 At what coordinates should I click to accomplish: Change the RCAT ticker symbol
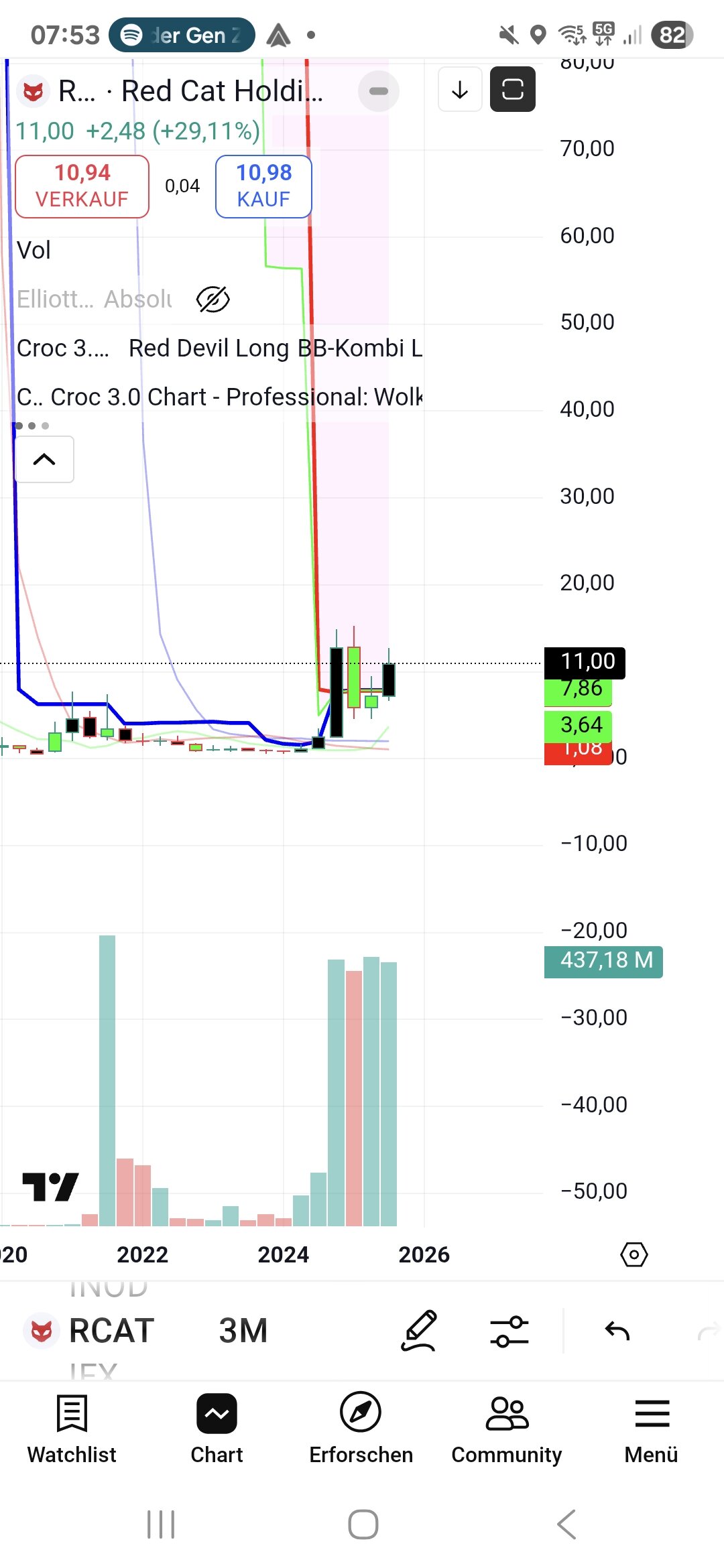[111, 1331]
